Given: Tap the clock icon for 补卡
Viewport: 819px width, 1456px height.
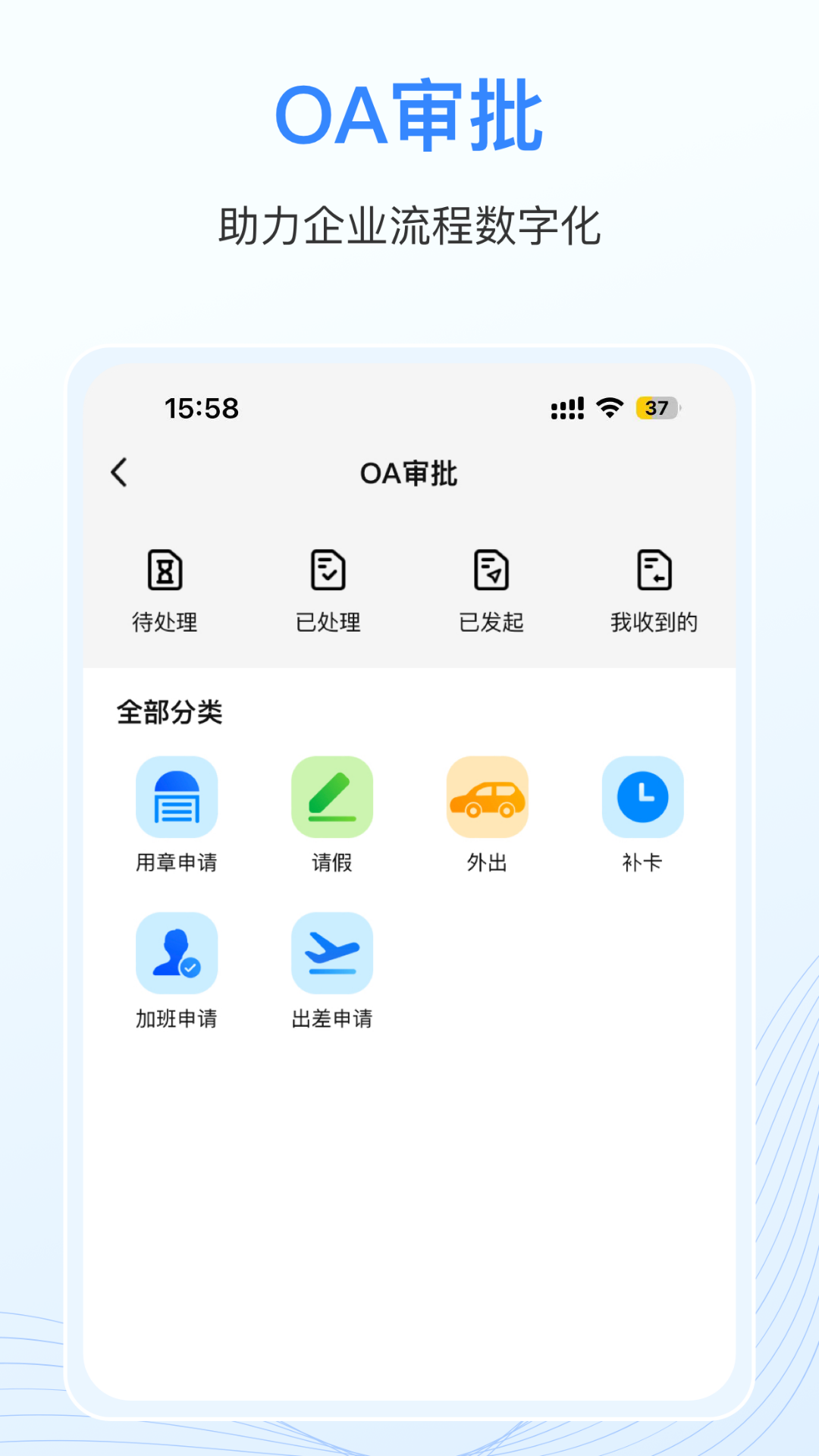Looking at the screenshot, I should coord(642,797).
